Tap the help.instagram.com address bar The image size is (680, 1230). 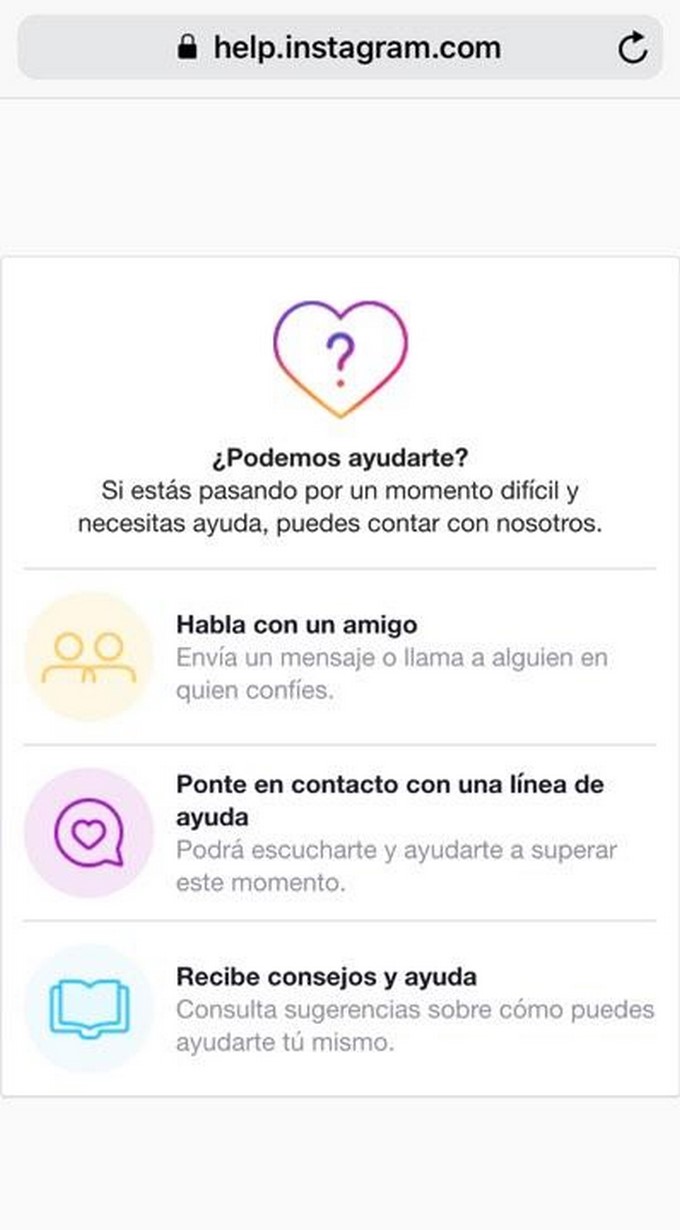pyautogui.click(x=340, y=48)
